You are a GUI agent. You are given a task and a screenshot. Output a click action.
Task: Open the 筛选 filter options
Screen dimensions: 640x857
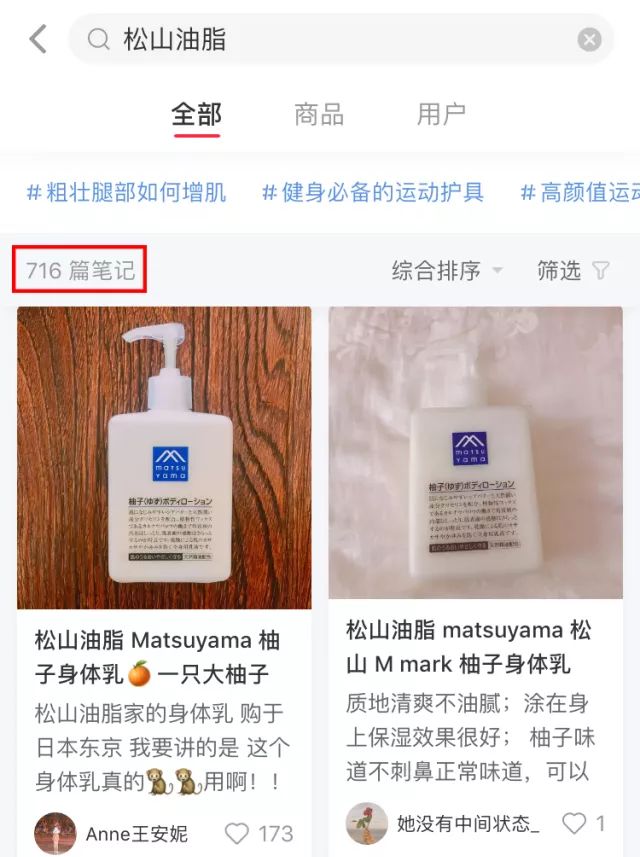573,270
